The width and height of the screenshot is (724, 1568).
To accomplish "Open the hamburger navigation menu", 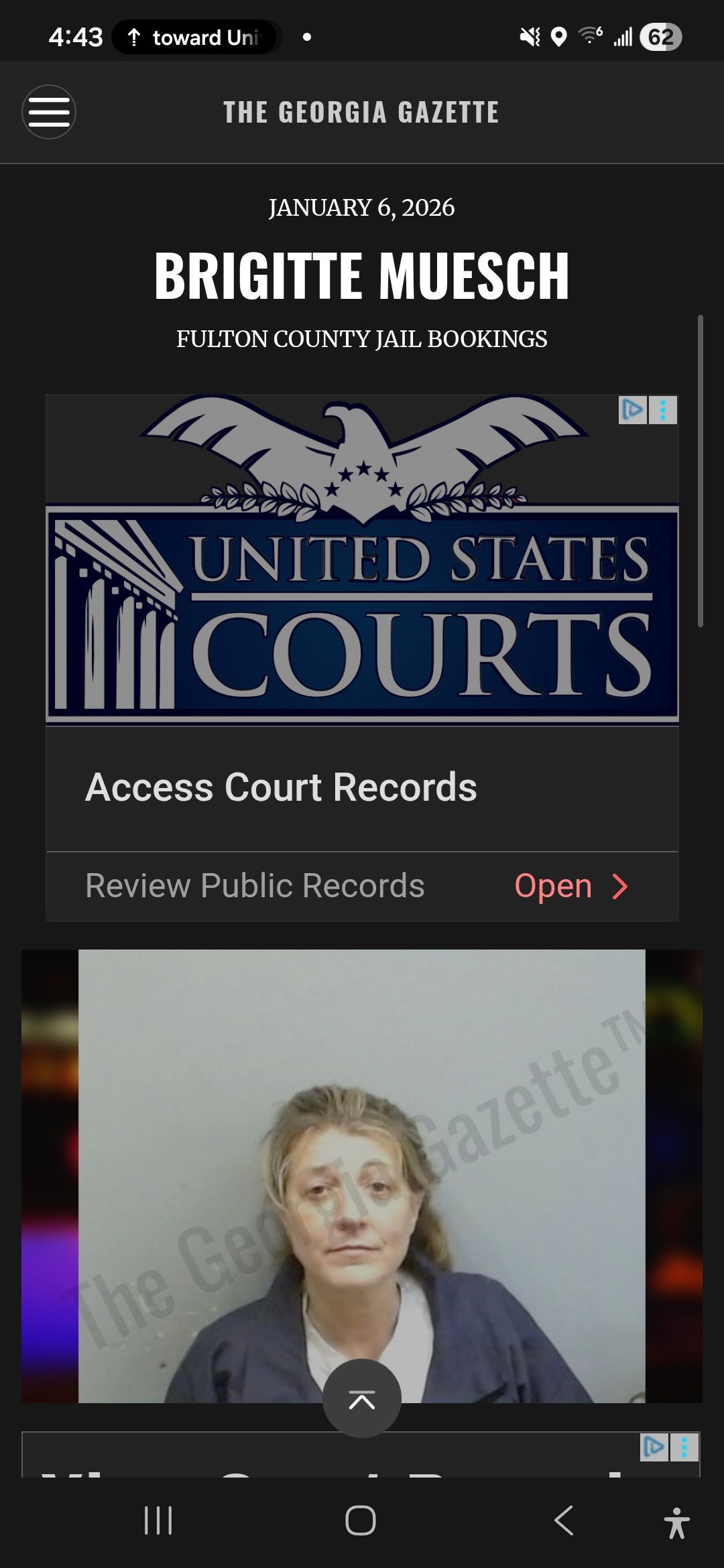I will click(49, 112).
